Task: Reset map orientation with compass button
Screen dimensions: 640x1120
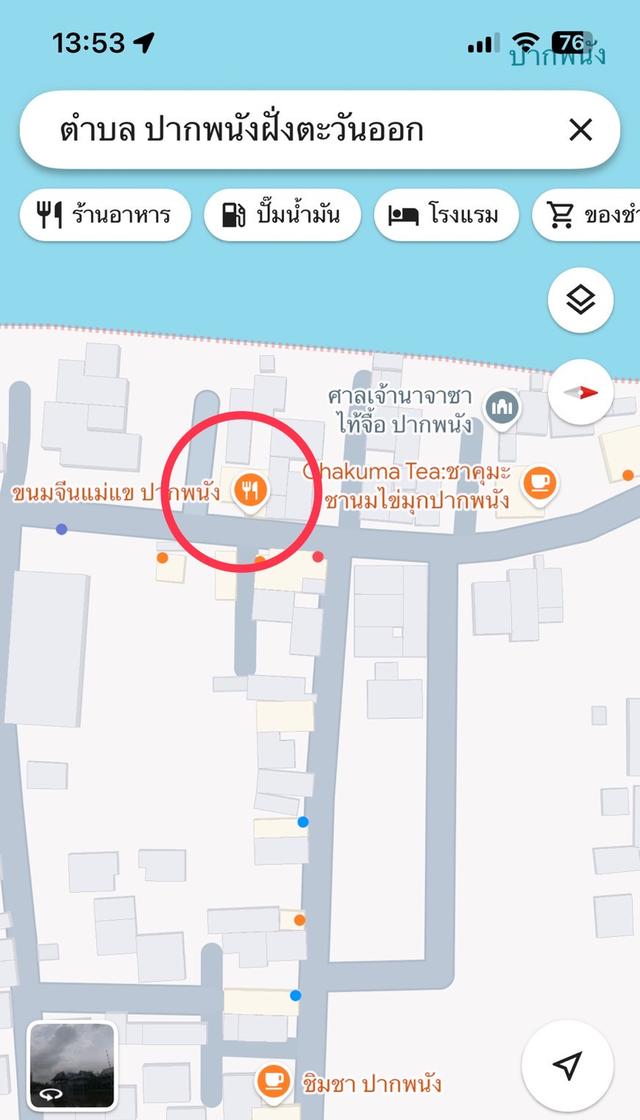Action: pos(581,392)
